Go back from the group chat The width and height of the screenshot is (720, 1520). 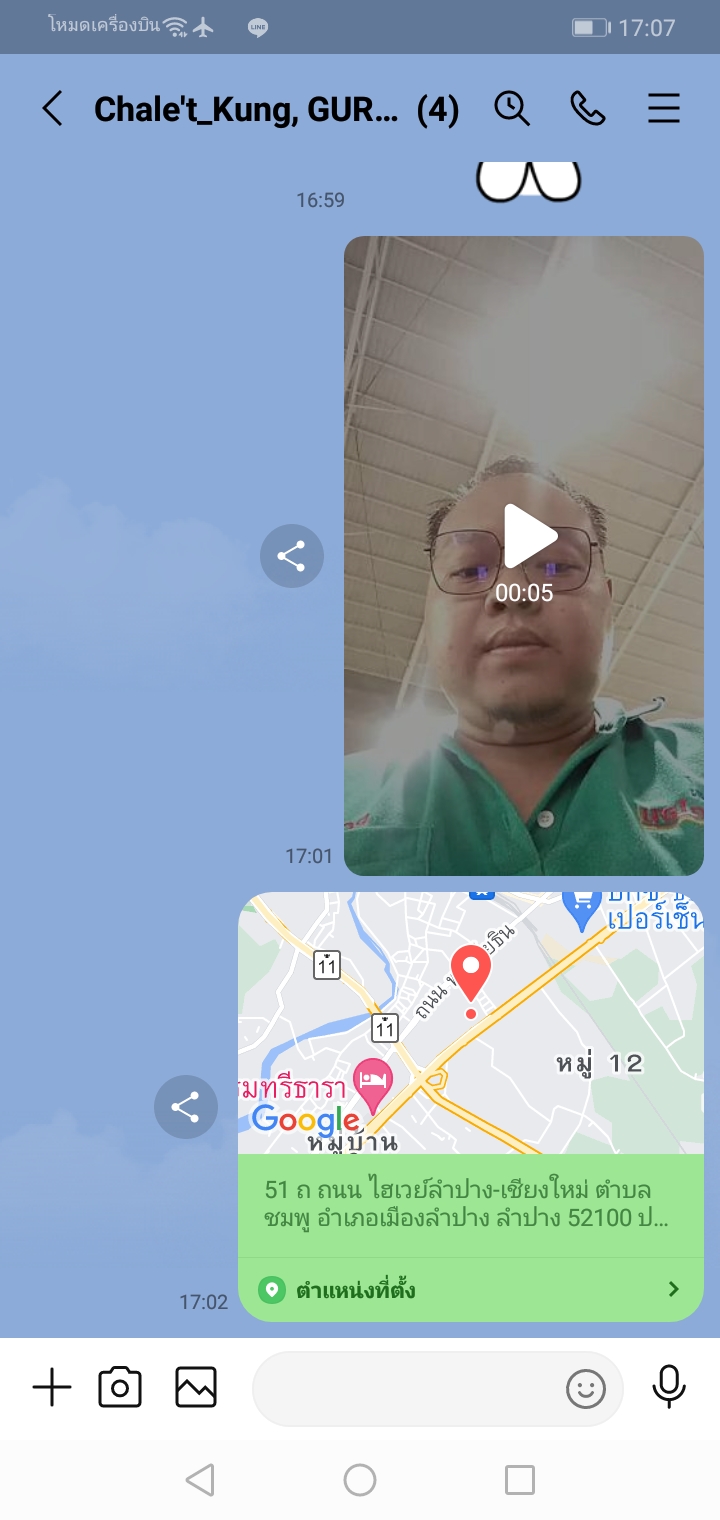tap(52, 108)
